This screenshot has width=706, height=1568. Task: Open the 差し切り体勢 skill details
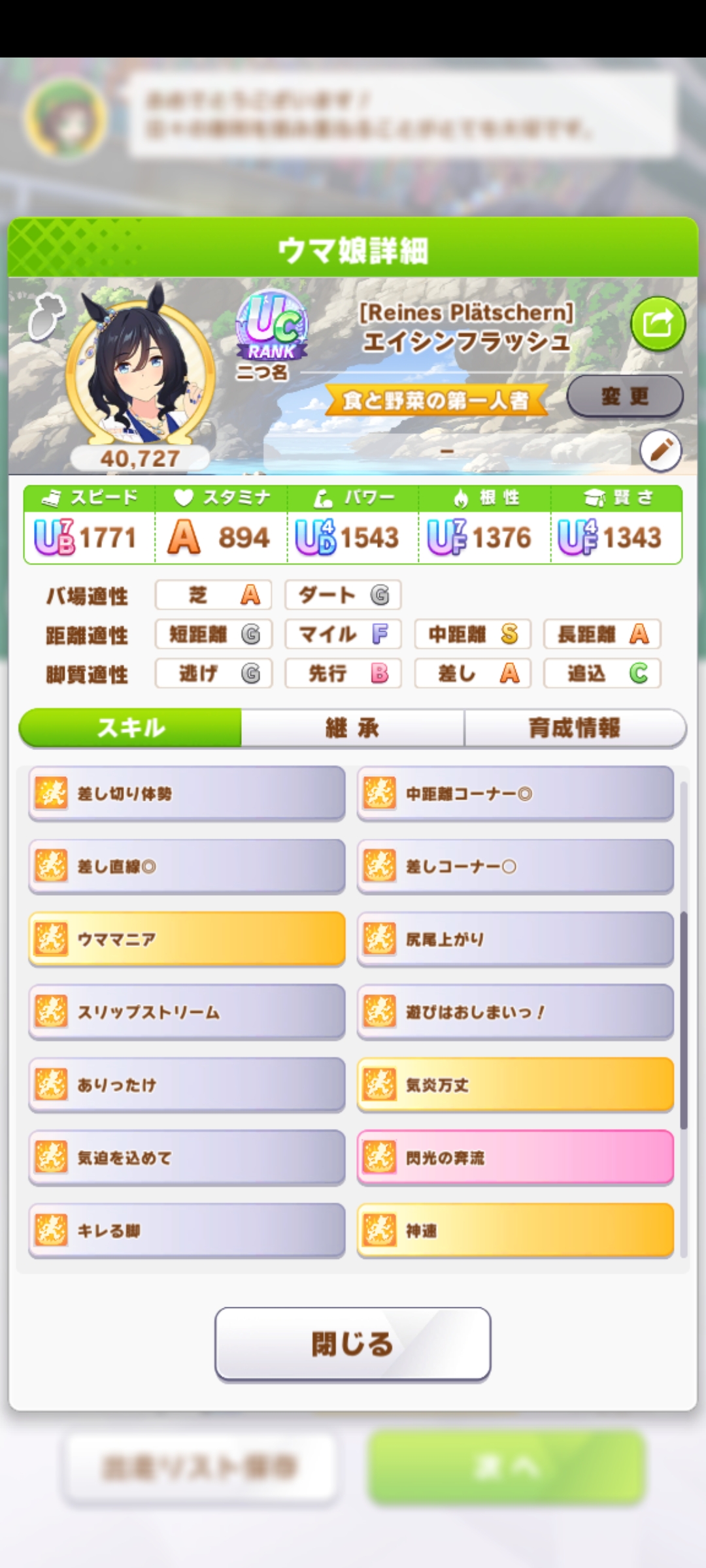(x=187, y=794)
